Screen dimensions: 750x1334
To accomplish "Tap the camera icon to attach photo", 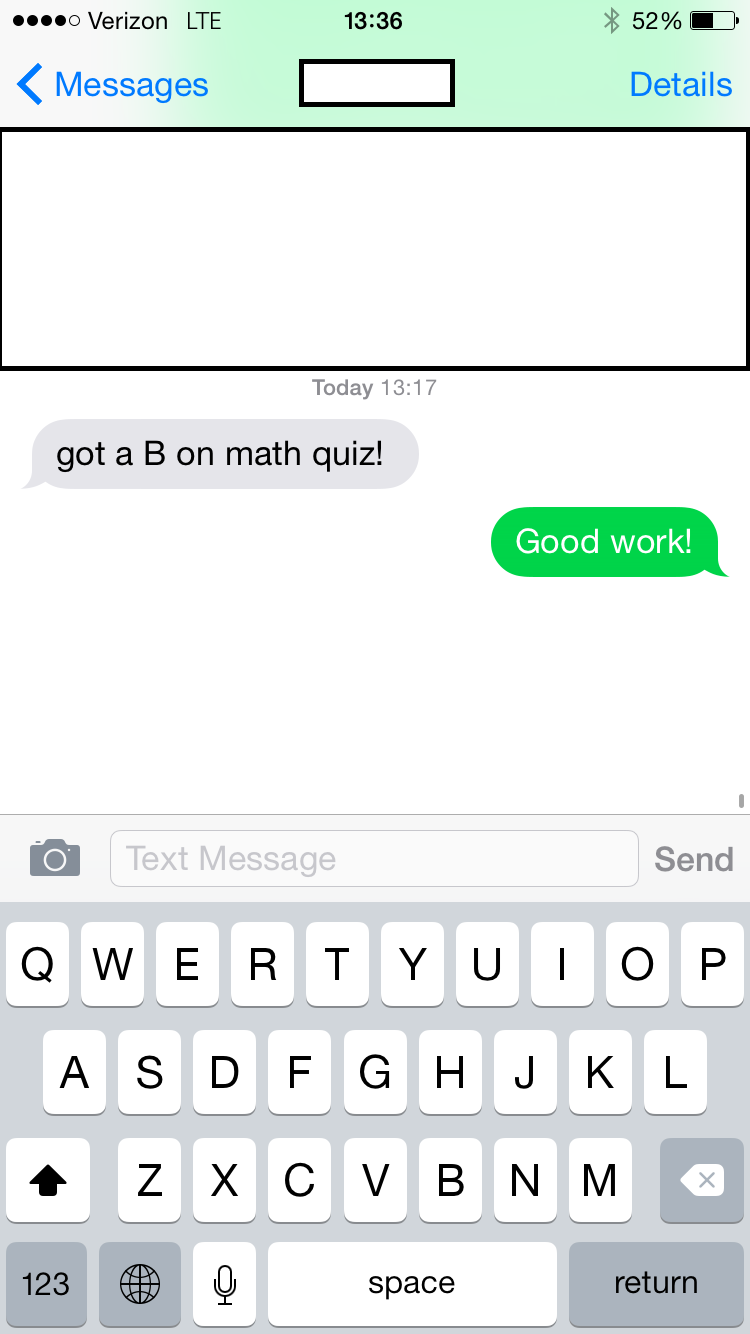I will 55,858.
